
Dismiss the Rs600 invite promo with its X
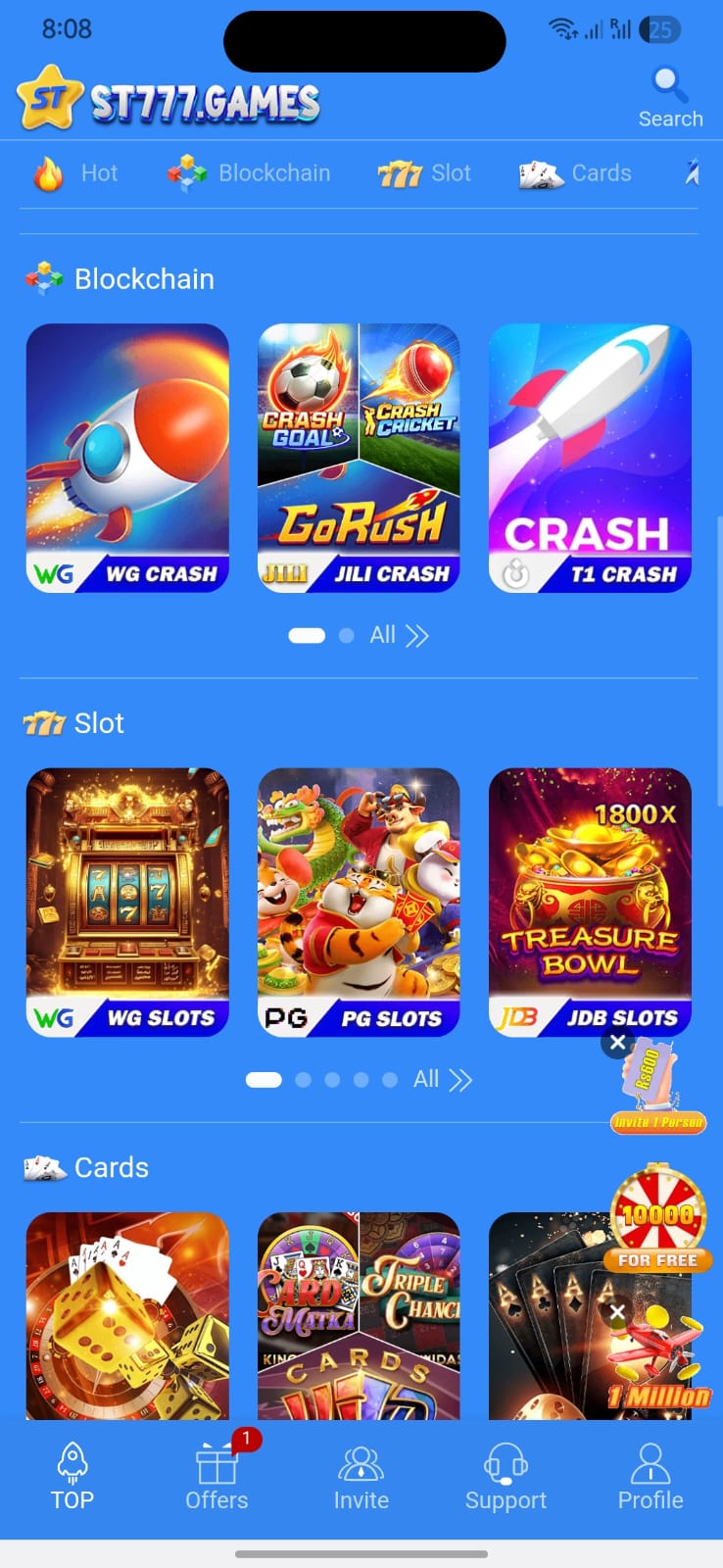point(617,1043)
